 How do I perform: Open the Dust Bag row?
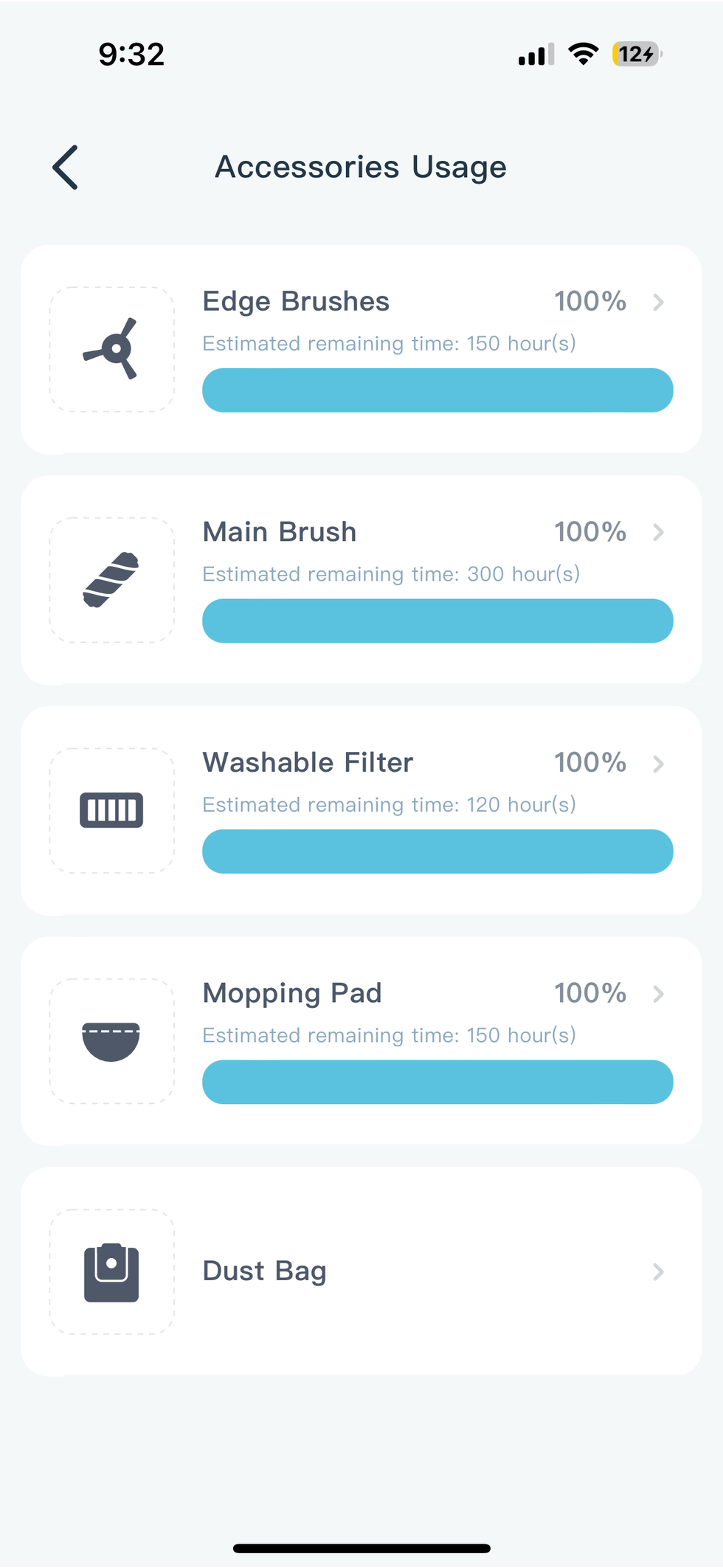pyautogui.click(x=361, y=1271)
